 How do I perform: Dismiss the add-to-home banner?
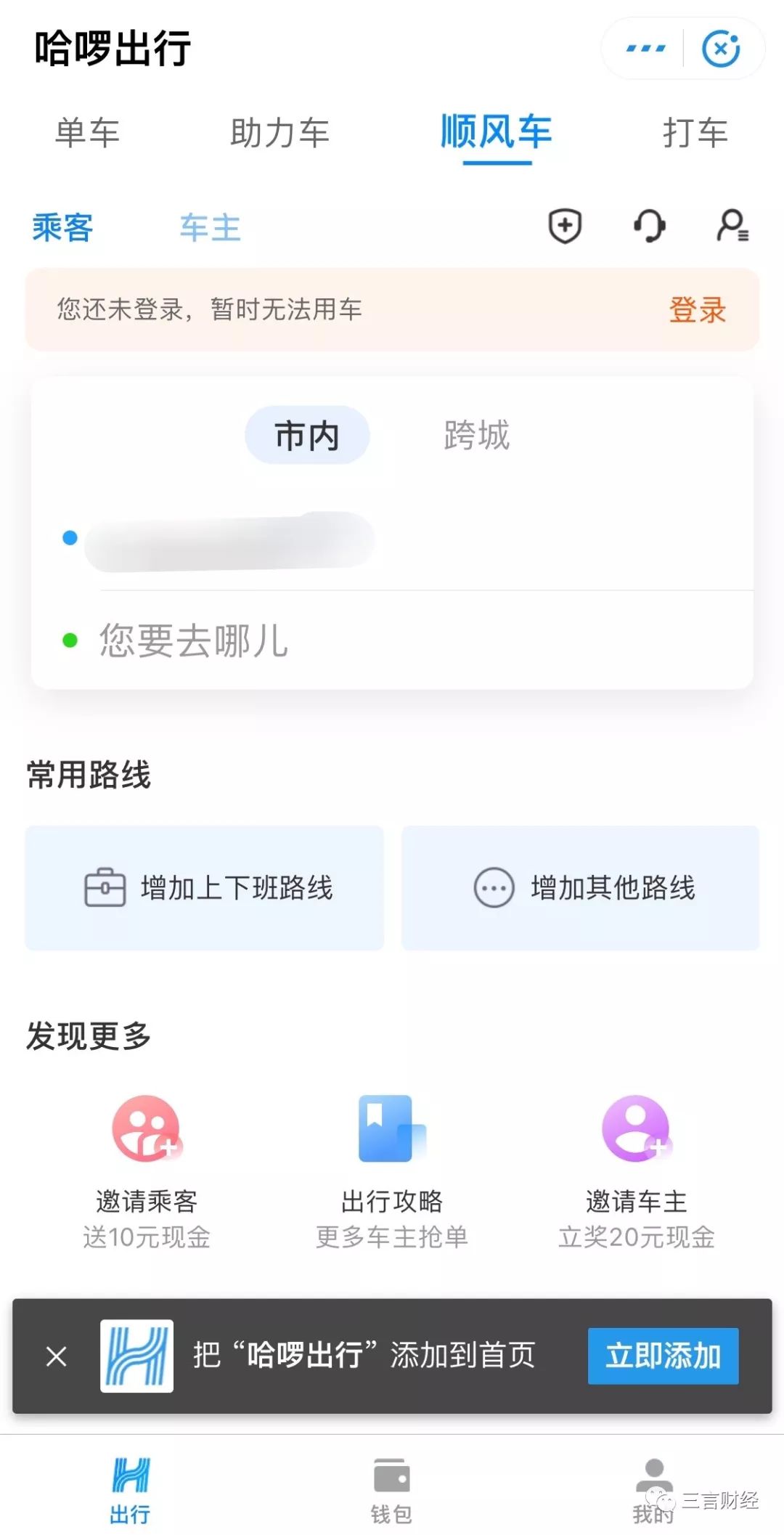(x=56, y=1356)
